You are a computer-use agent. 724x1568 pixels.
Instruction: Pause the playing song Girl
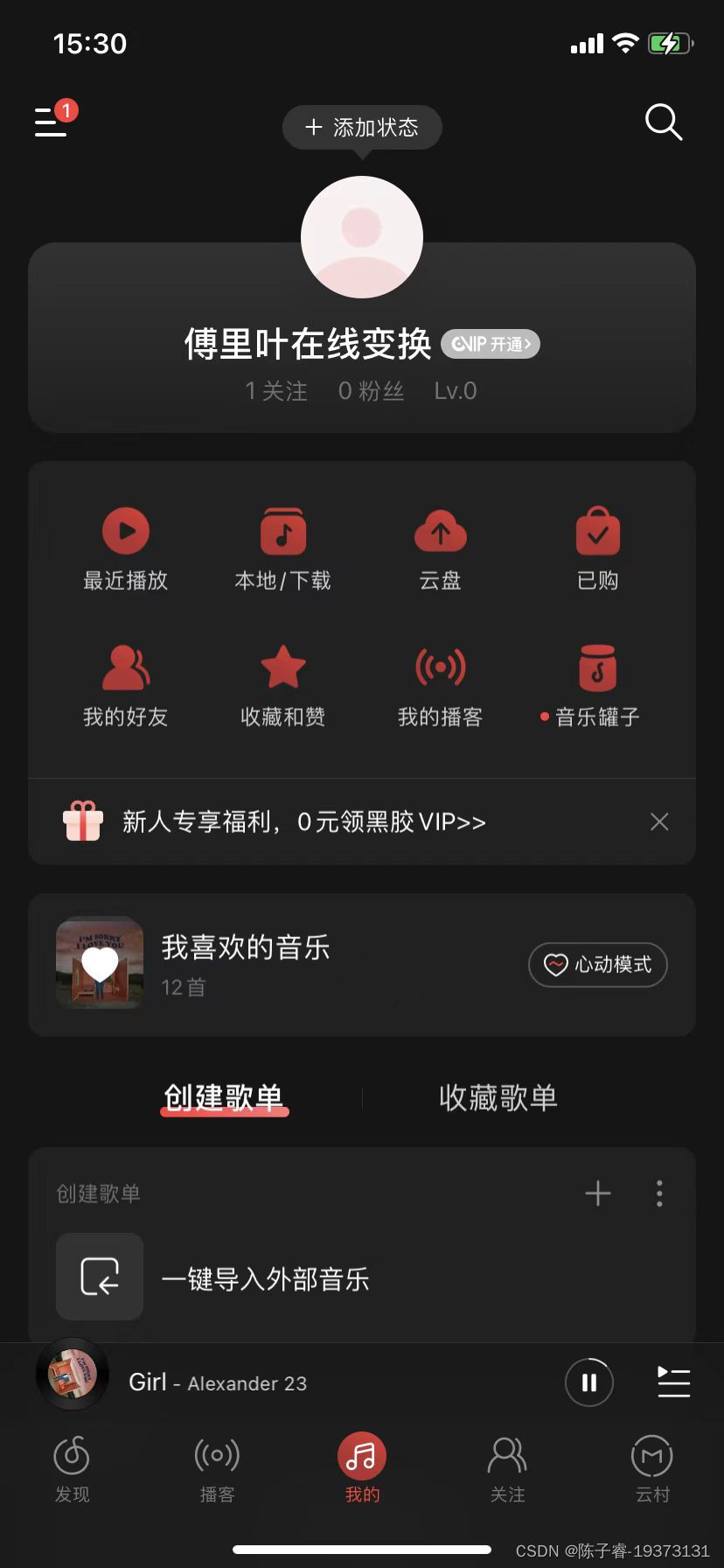[588, 1382]
